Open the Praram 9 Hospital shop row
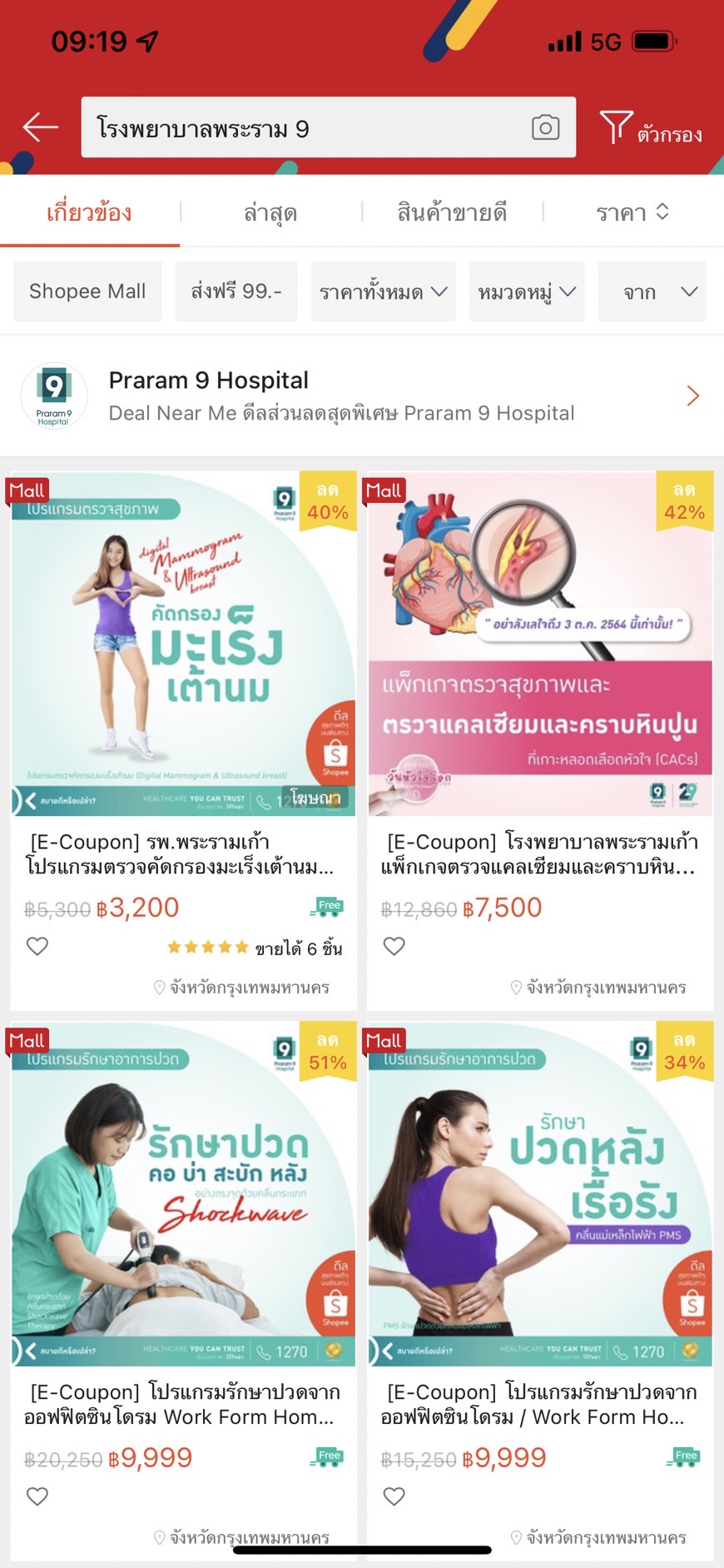Viewport: 724px width, 1568px height. 361,396
